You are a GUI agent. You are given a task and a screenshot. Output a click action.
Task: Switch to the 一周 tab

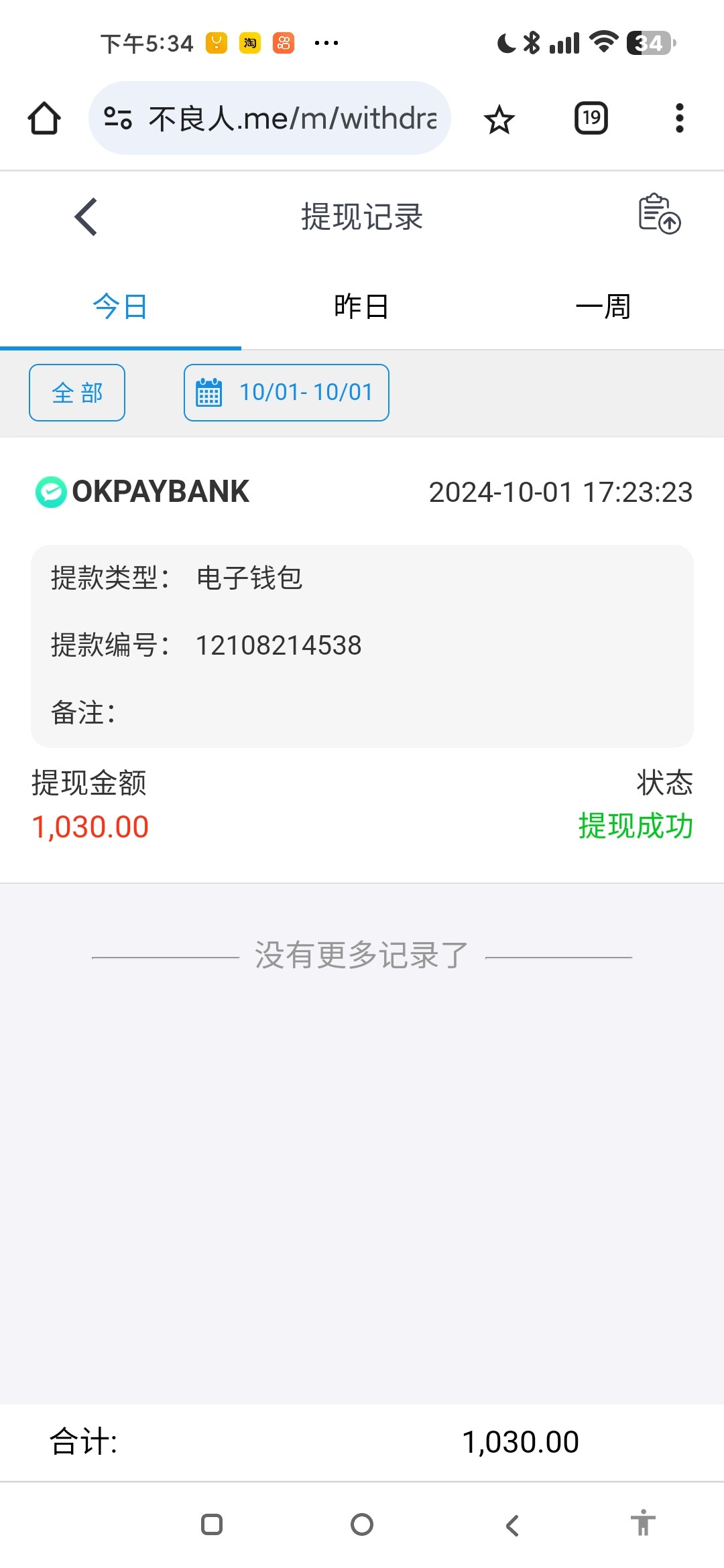click(603, 307)
